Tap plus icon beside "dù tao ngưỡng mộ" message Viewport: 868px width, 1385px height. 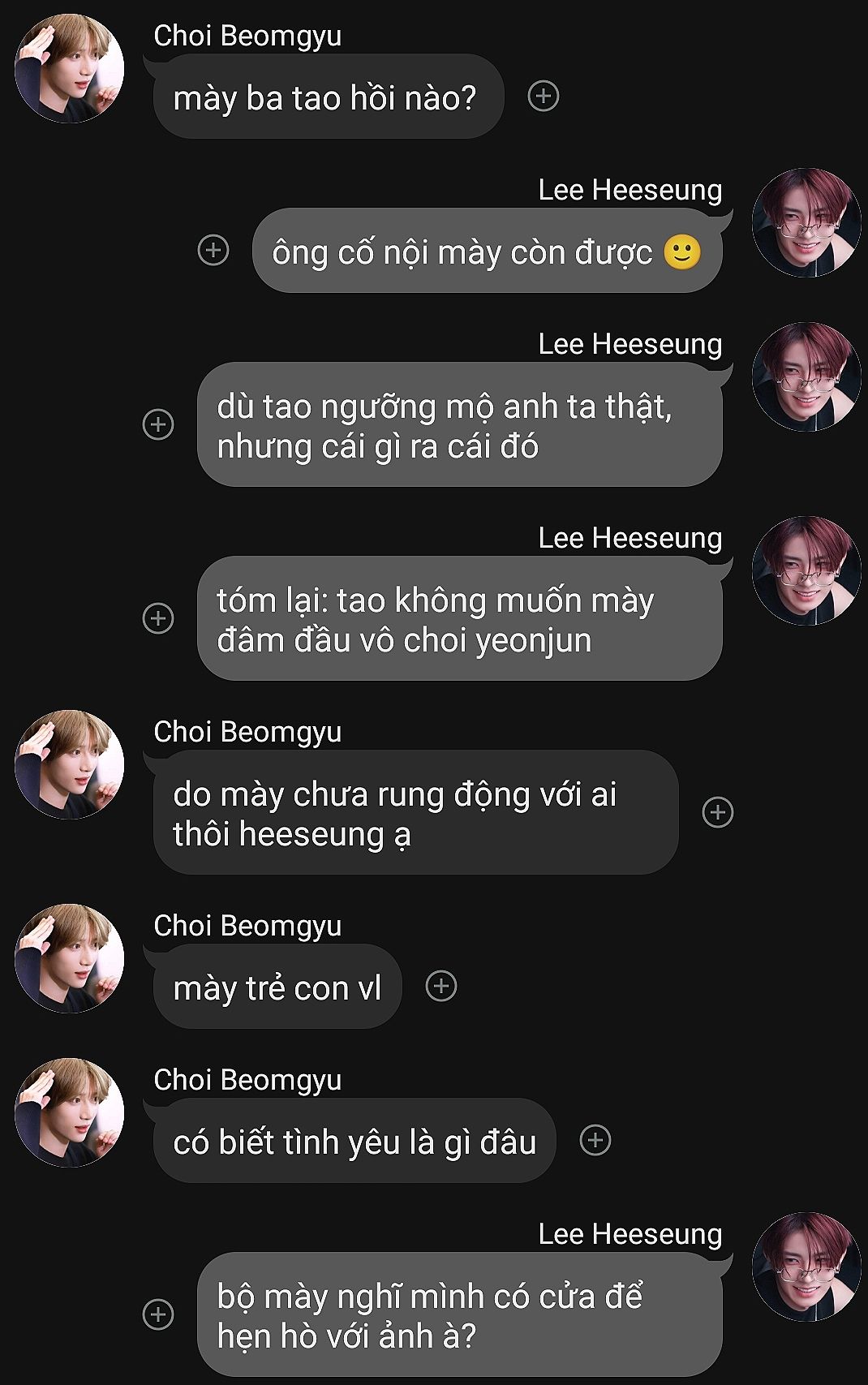(158, 424)
